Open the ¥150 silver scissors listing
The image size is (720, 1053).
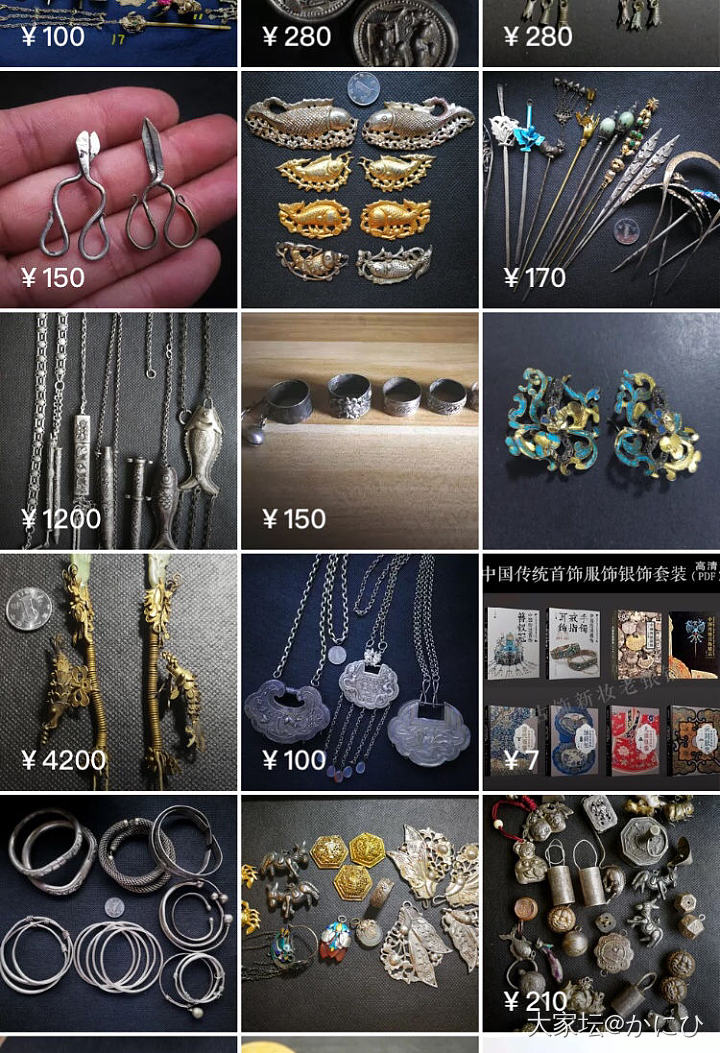[118, 189]
